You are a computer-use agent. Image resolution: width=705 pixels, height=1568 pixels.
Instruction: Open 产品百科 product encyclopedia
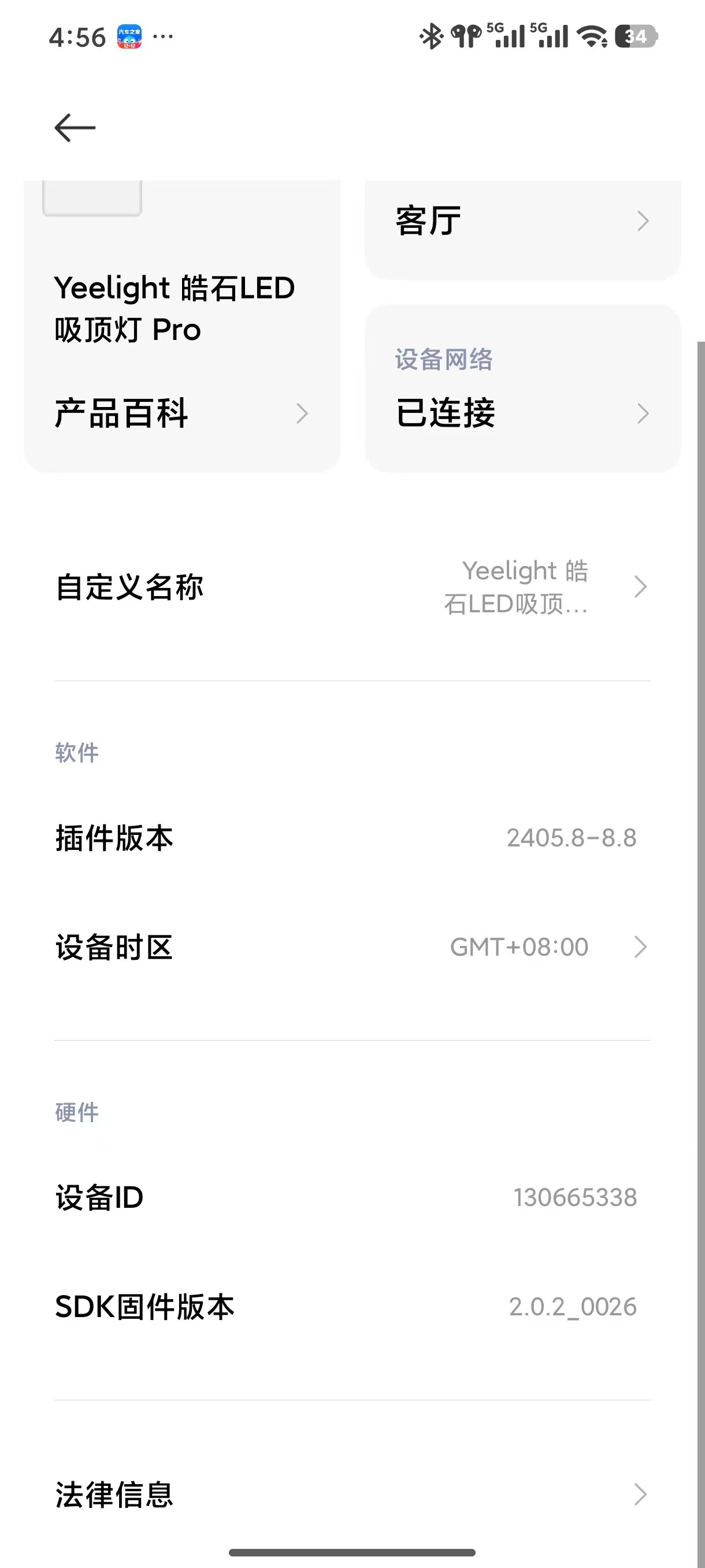point(181,413)
